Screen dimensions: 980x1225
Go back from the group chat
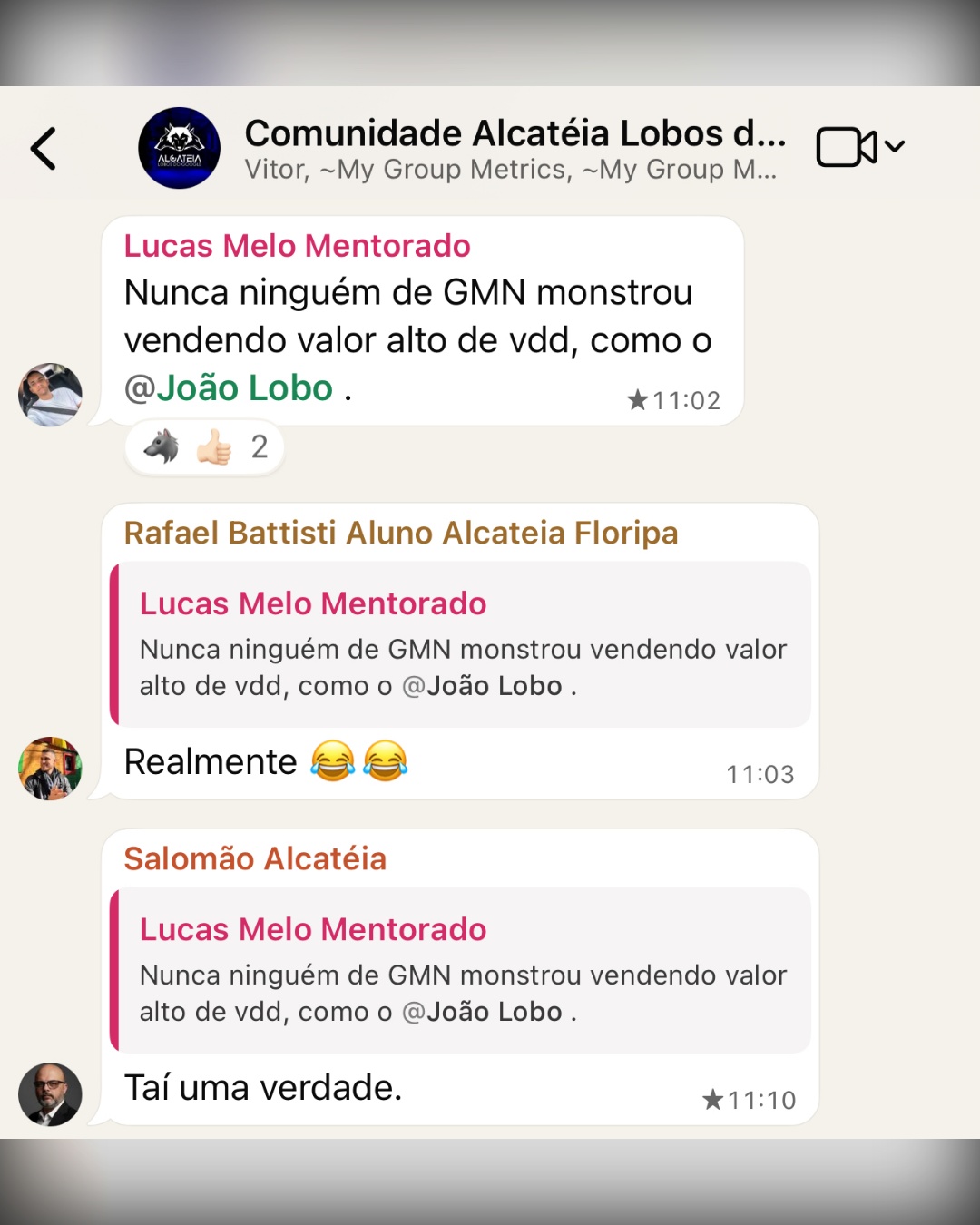(x=44, y=149)
